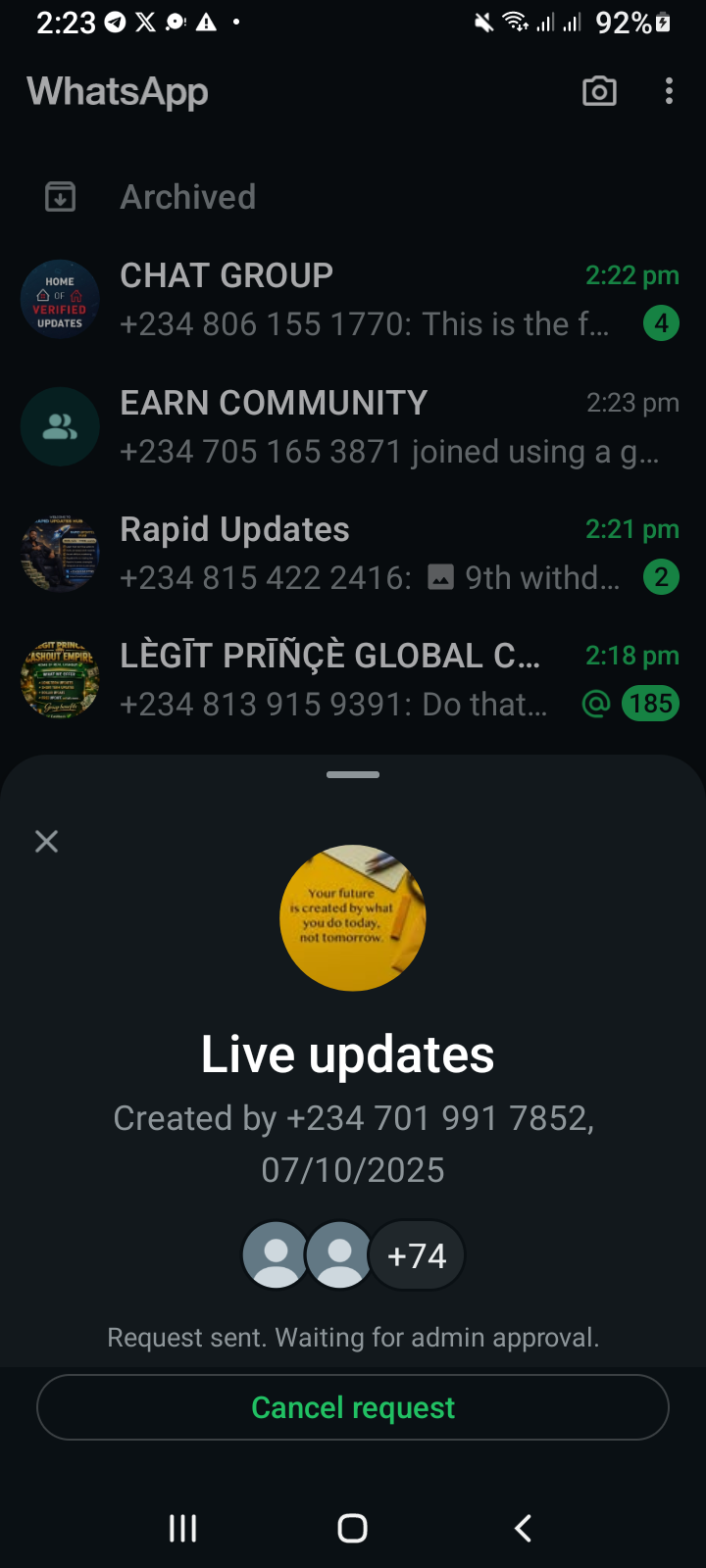Tap Cancel request button
Viewport: 706px width, 1568px height.
click(x=353, y=1407)
